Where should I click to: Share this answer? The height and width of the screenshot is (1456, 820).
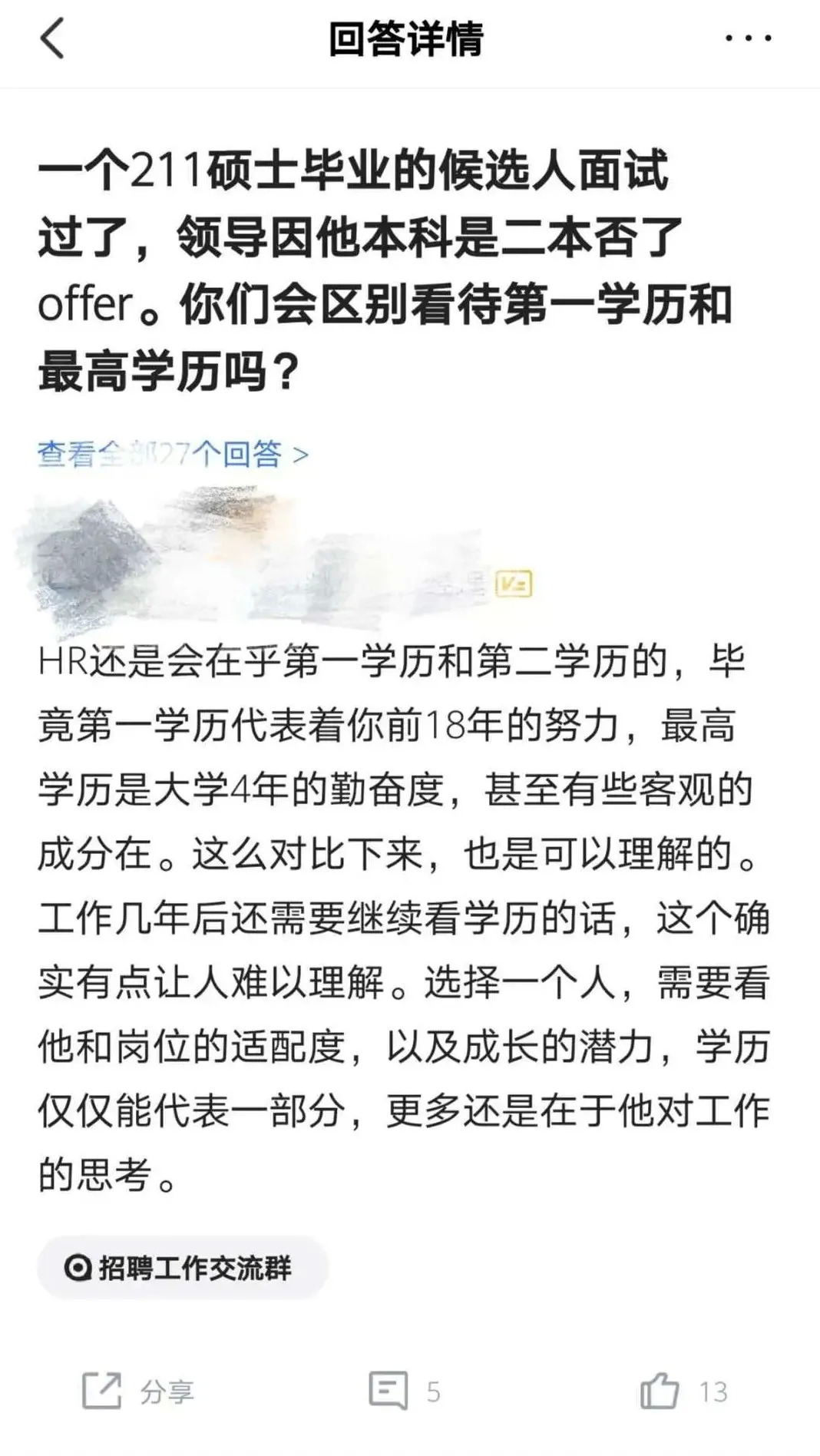(x=138, y=1391)
